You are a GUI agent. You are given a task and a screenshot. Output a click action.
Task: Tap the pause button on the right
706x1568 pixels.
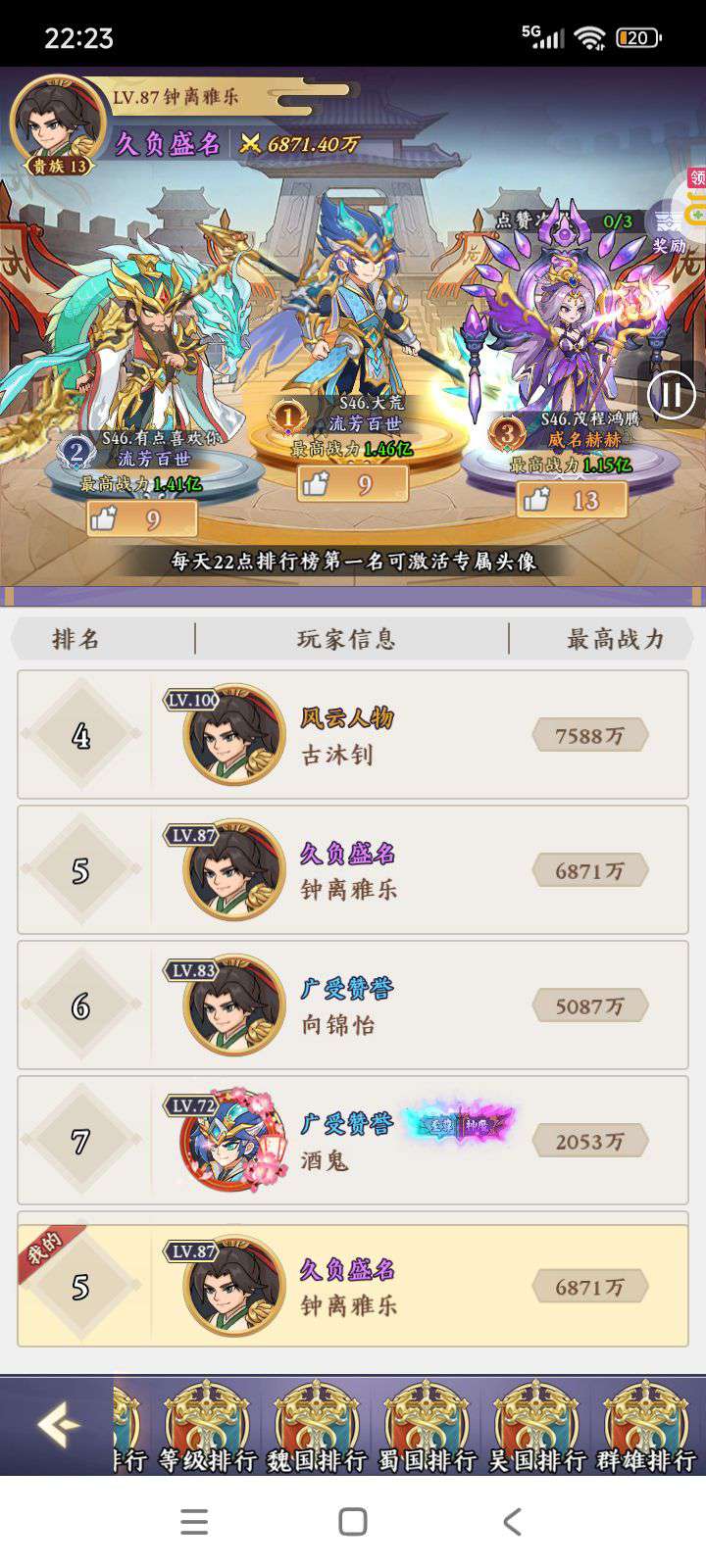point(672,395)
